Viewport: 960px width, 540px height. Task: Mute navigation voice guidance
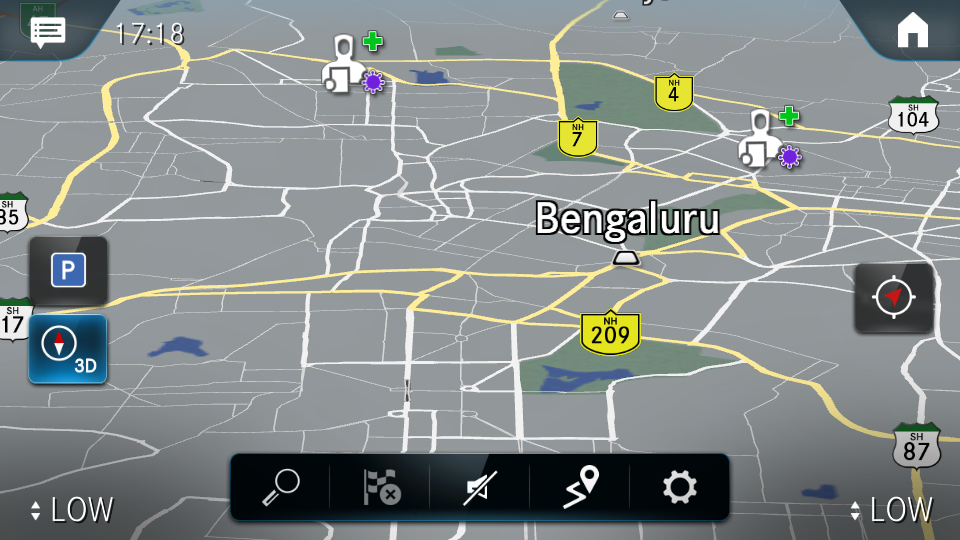click(480, 487)
